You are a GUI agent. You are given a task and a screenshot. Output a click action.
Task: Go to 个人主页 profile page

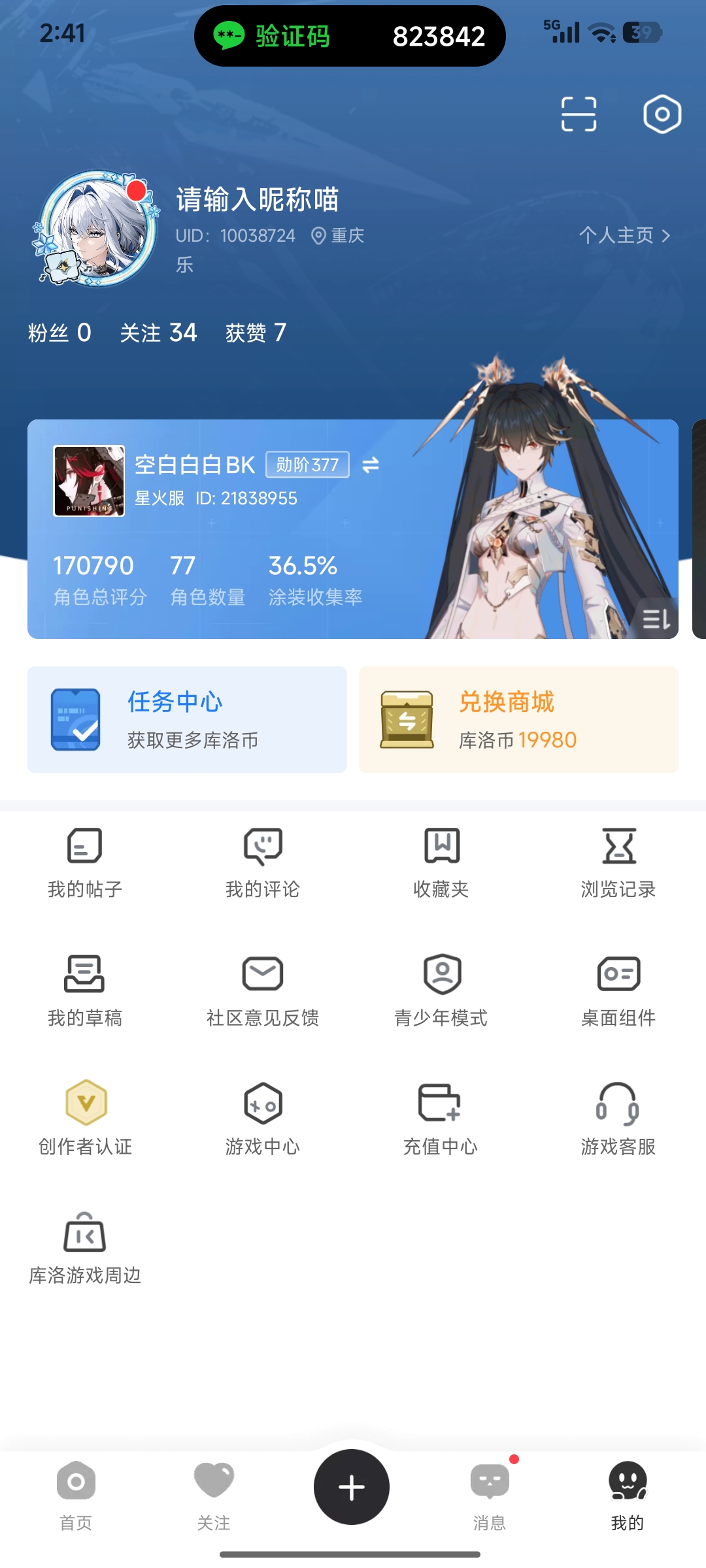click(x=624, y=235)
